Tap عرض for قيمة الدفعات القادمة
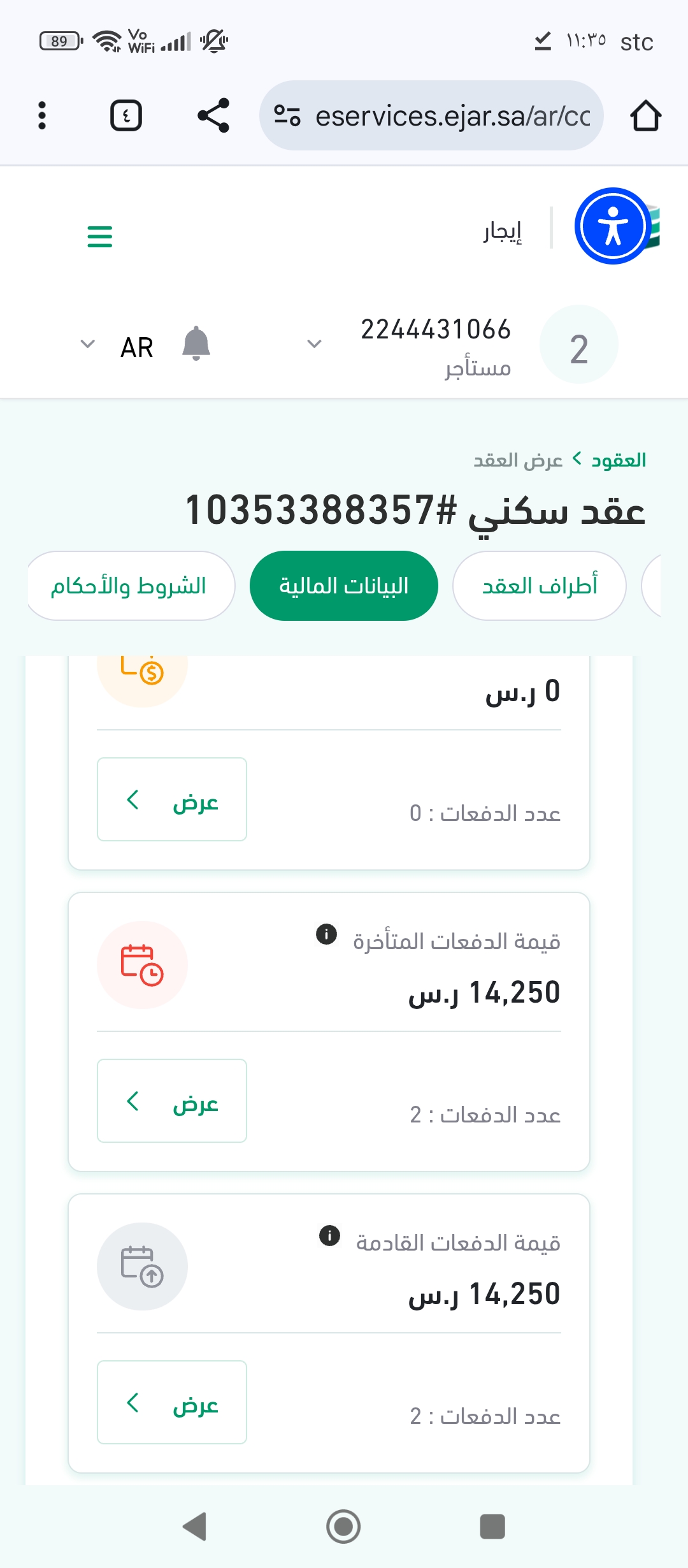This screenshot has width=688, height=1568. tap(172, 1402)
